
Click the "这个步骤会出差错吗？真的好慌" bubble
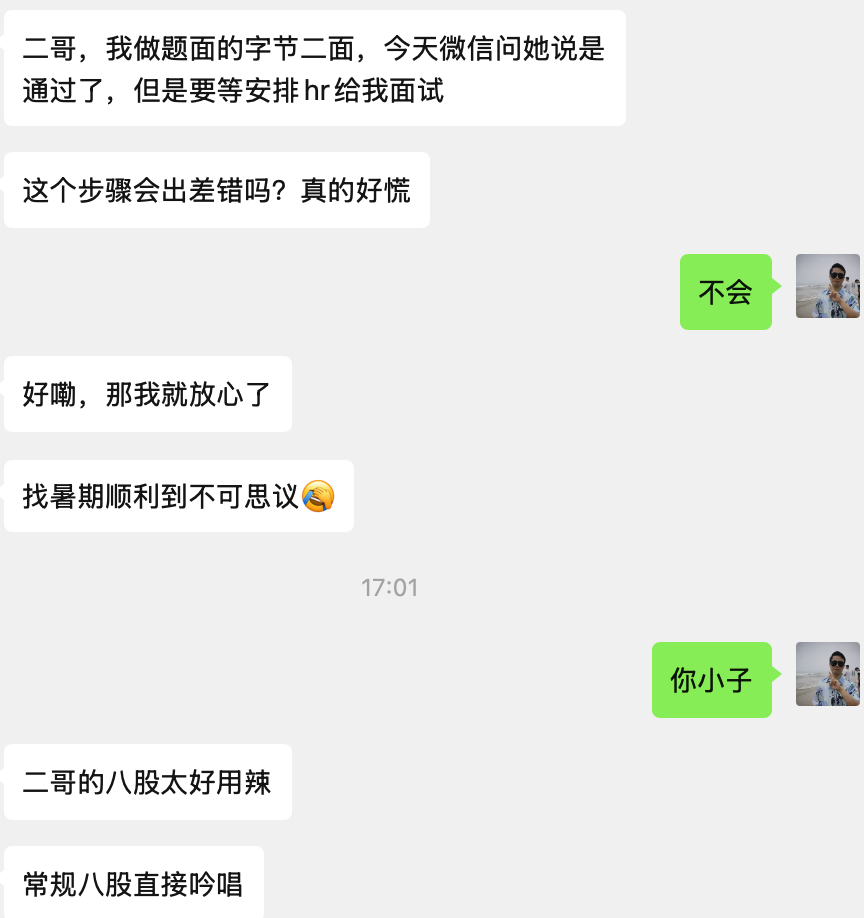point(216,190)
